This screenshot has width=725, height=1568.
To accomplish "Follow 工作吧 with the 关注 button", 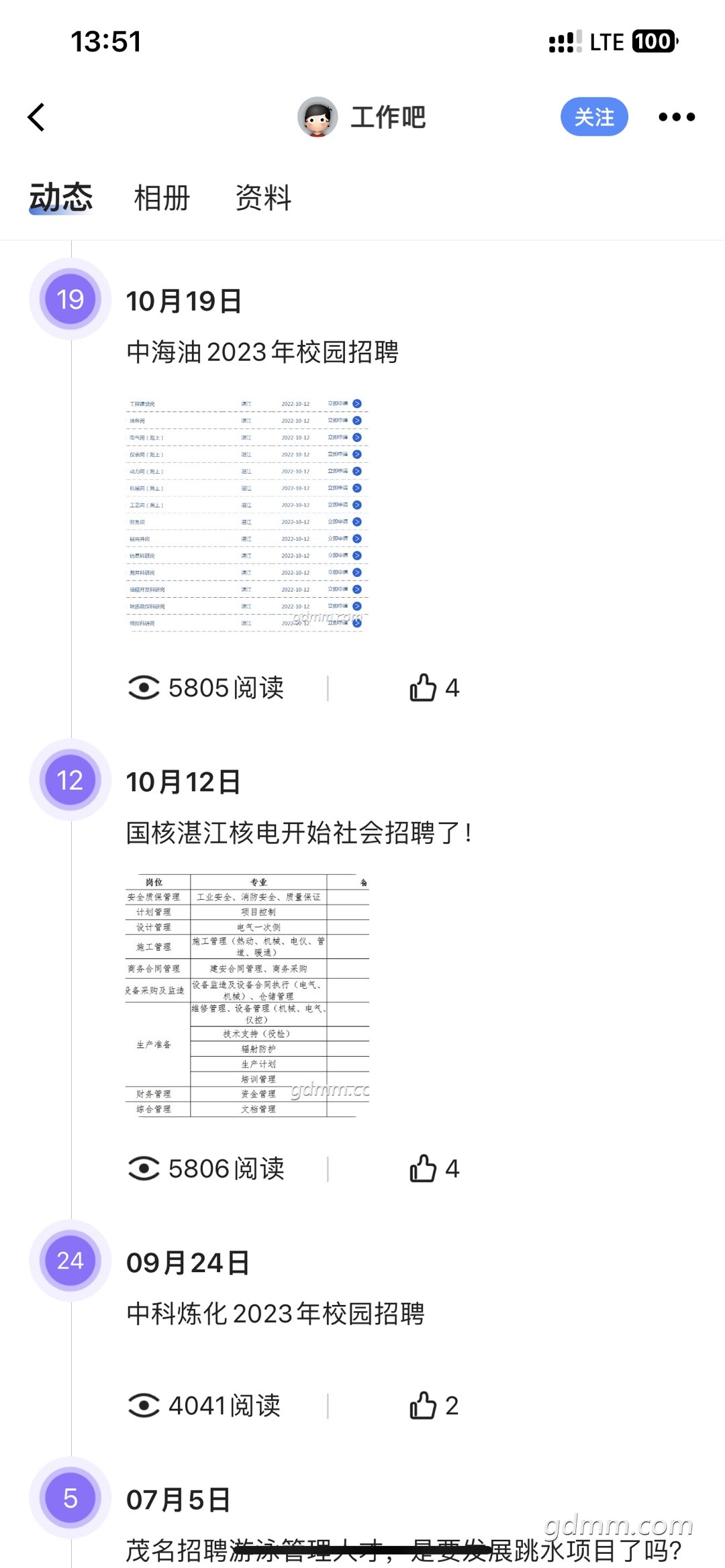I will point(594,117).
